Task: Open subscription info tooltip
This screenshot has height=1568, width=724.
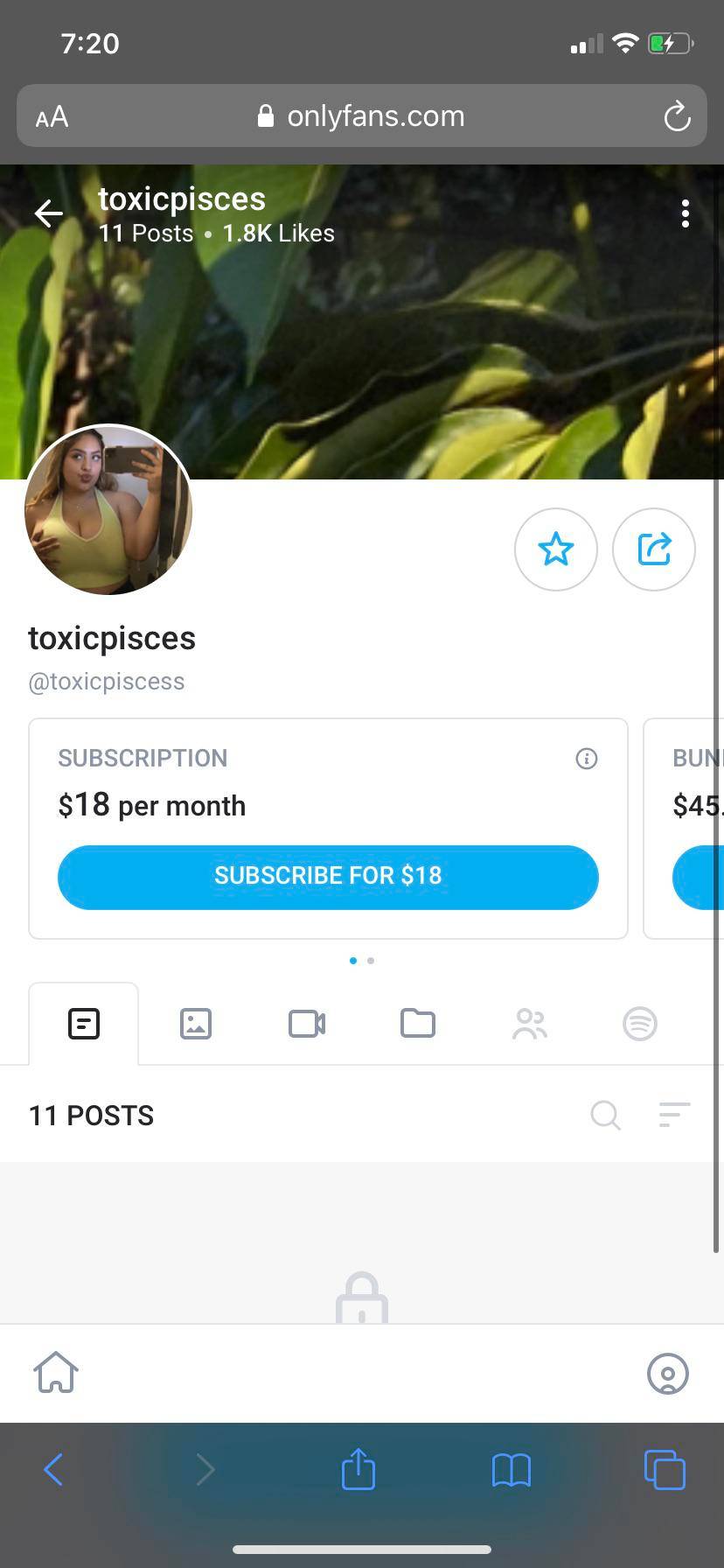Action: [587, 759]
